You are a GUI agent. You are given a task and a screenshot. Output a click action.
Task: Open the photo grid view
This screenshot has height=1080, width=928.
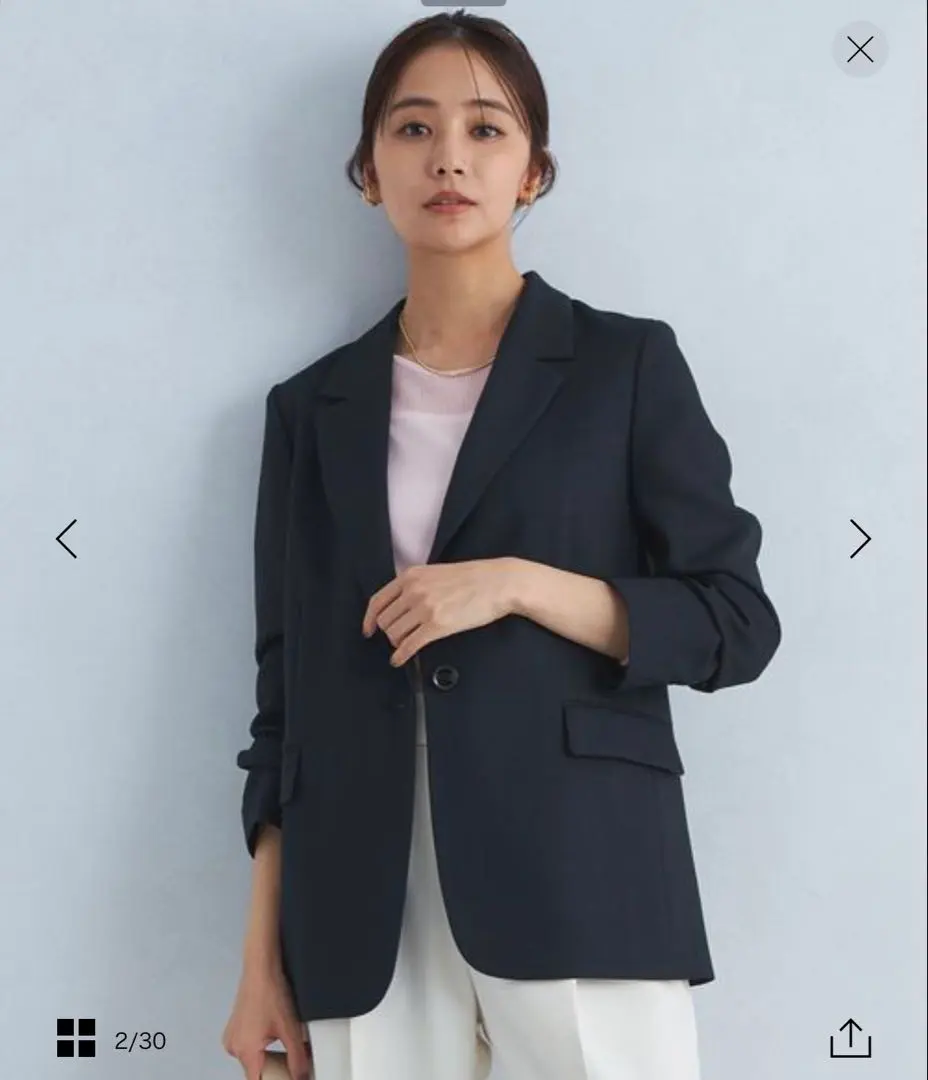(76, 1038)
